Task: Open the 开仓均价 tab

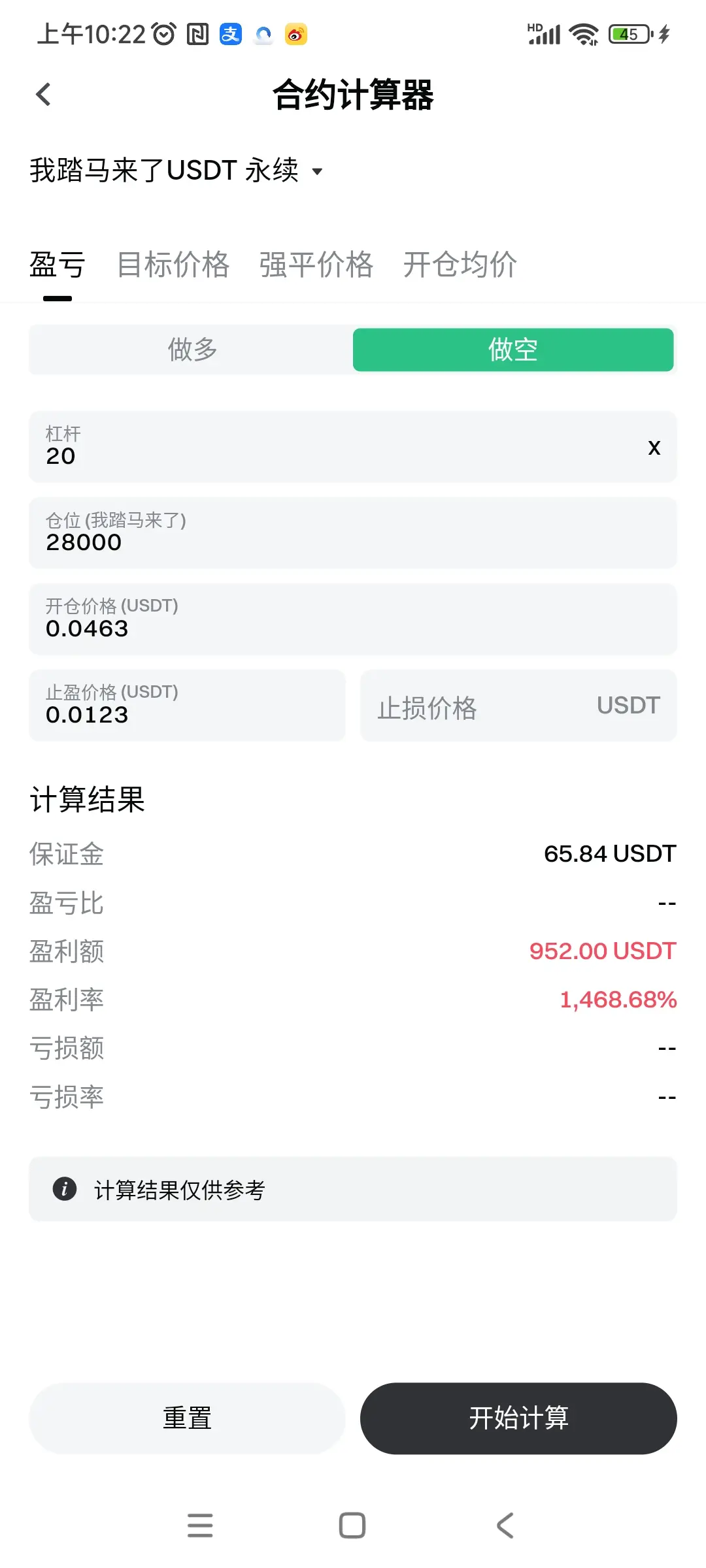Action: (x=460, y=265)
